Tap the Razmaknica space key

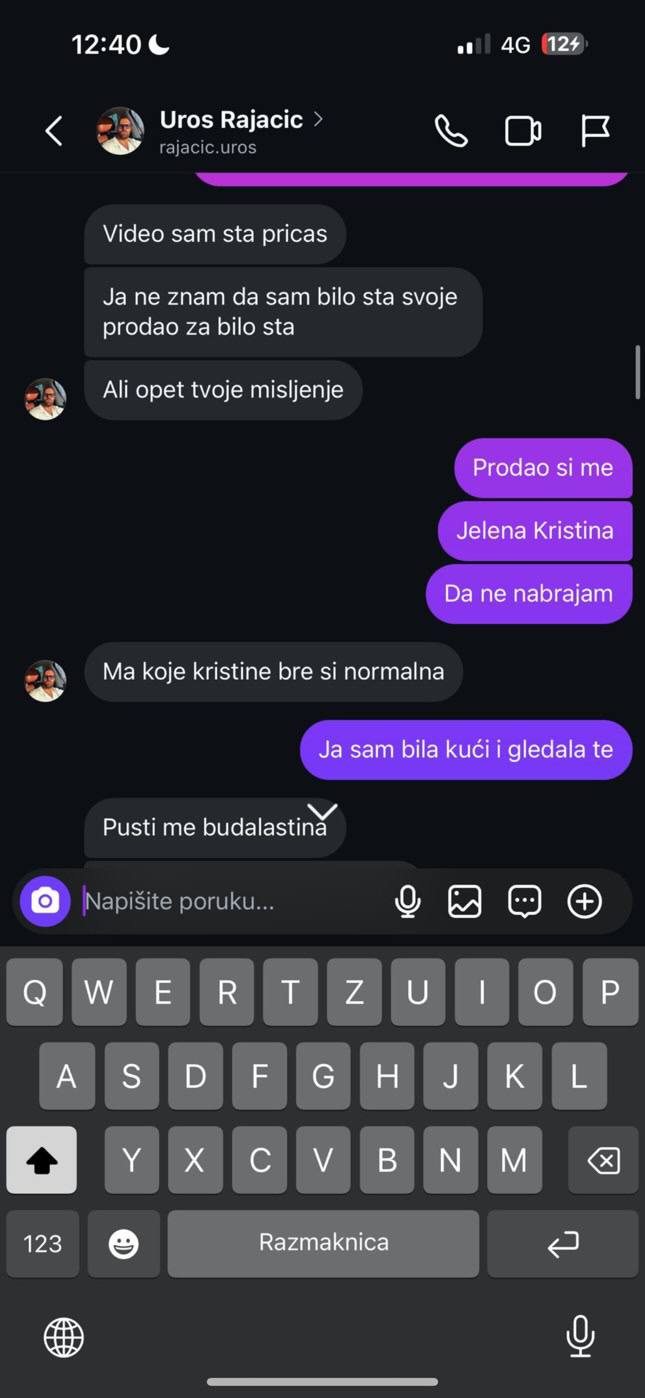pos(323,1243)
